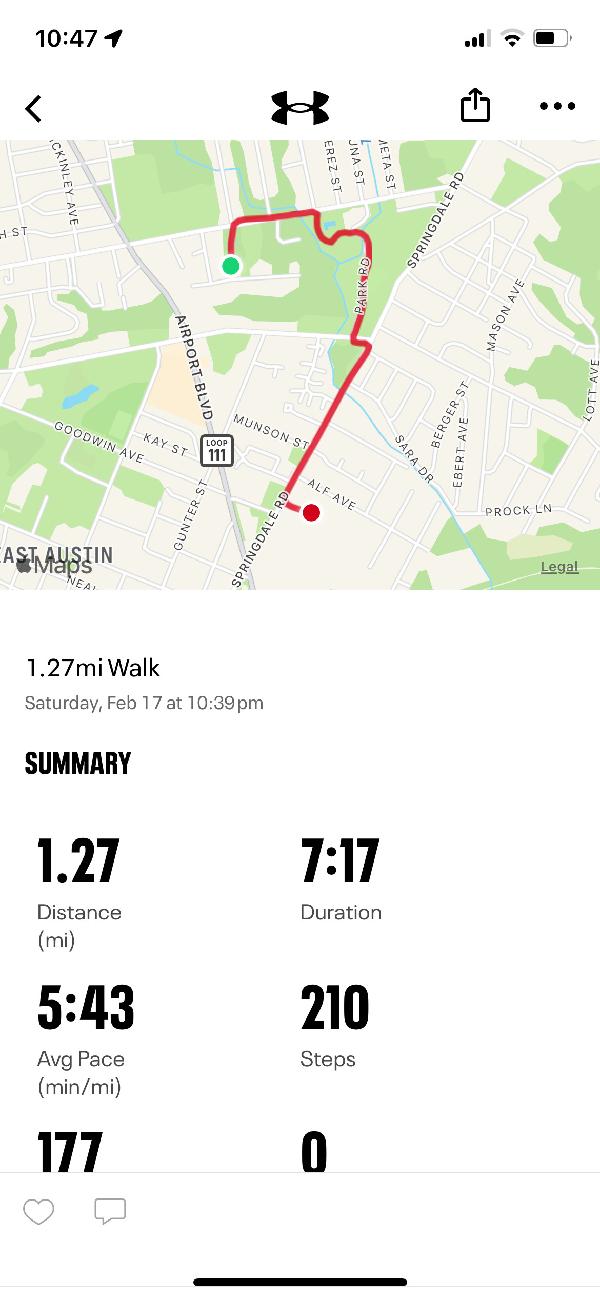Open the Legal link on the map
600x1298 pixels.
click(559, 567)
